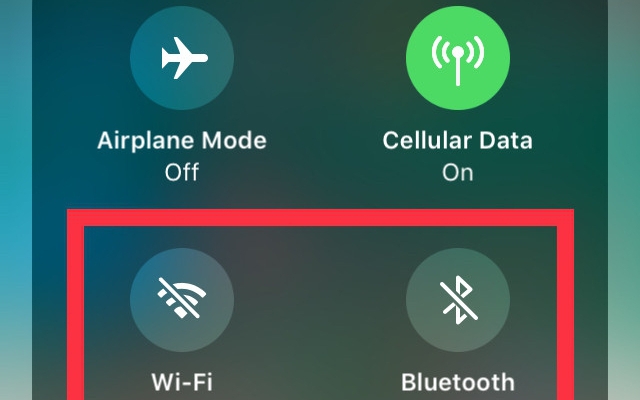640x400 pixels.
Task: Enable Airplane Mode
Action: pos(182,62)
